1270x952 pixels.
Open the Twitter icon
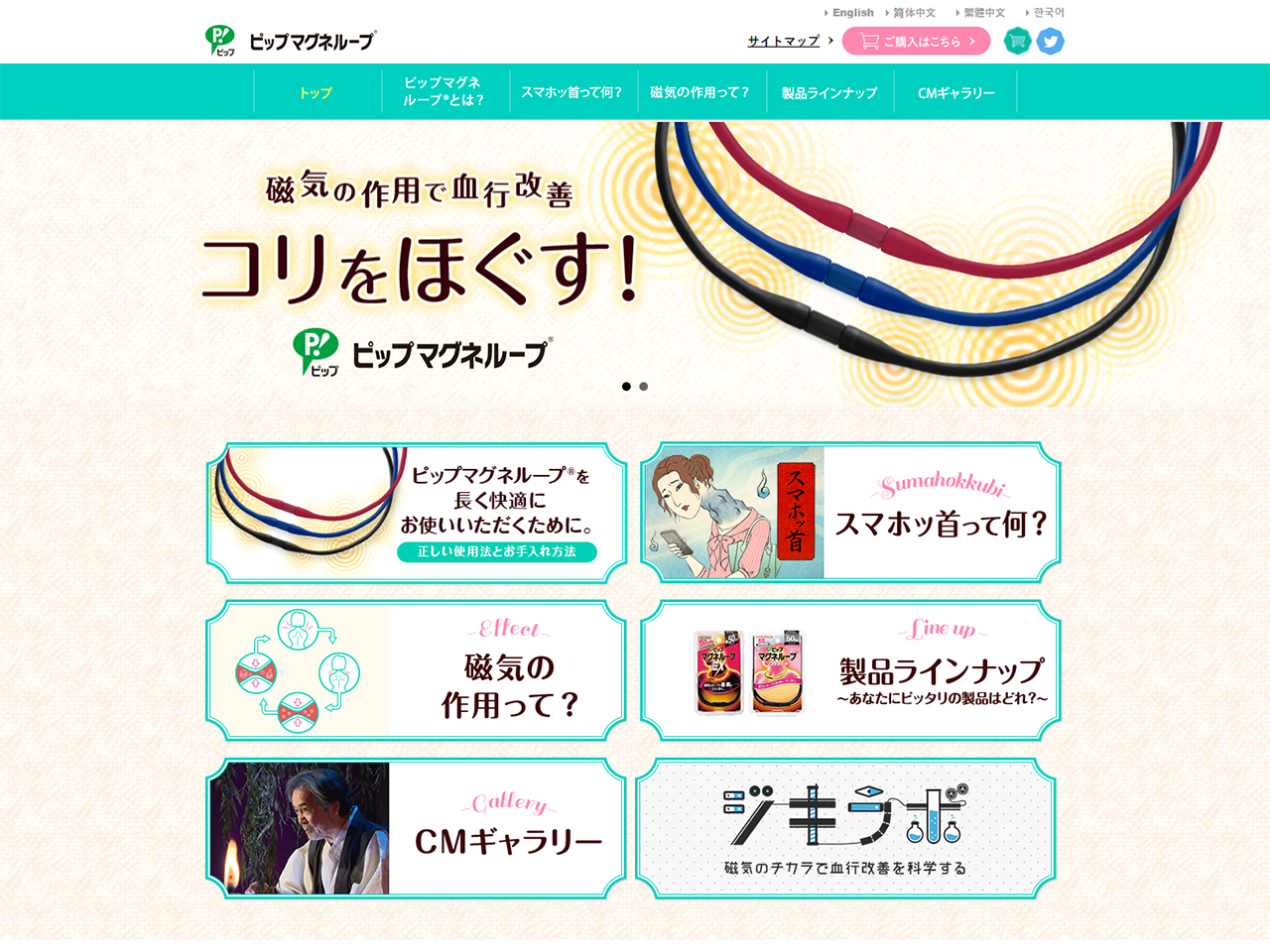pos(1051,41)
